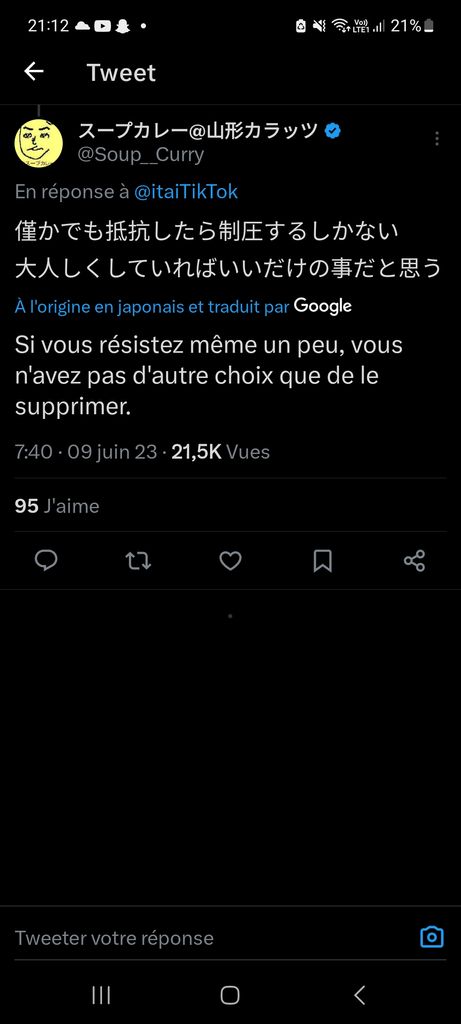
Task: View the 95 J'aime likes list
Action: click(57, 505)
